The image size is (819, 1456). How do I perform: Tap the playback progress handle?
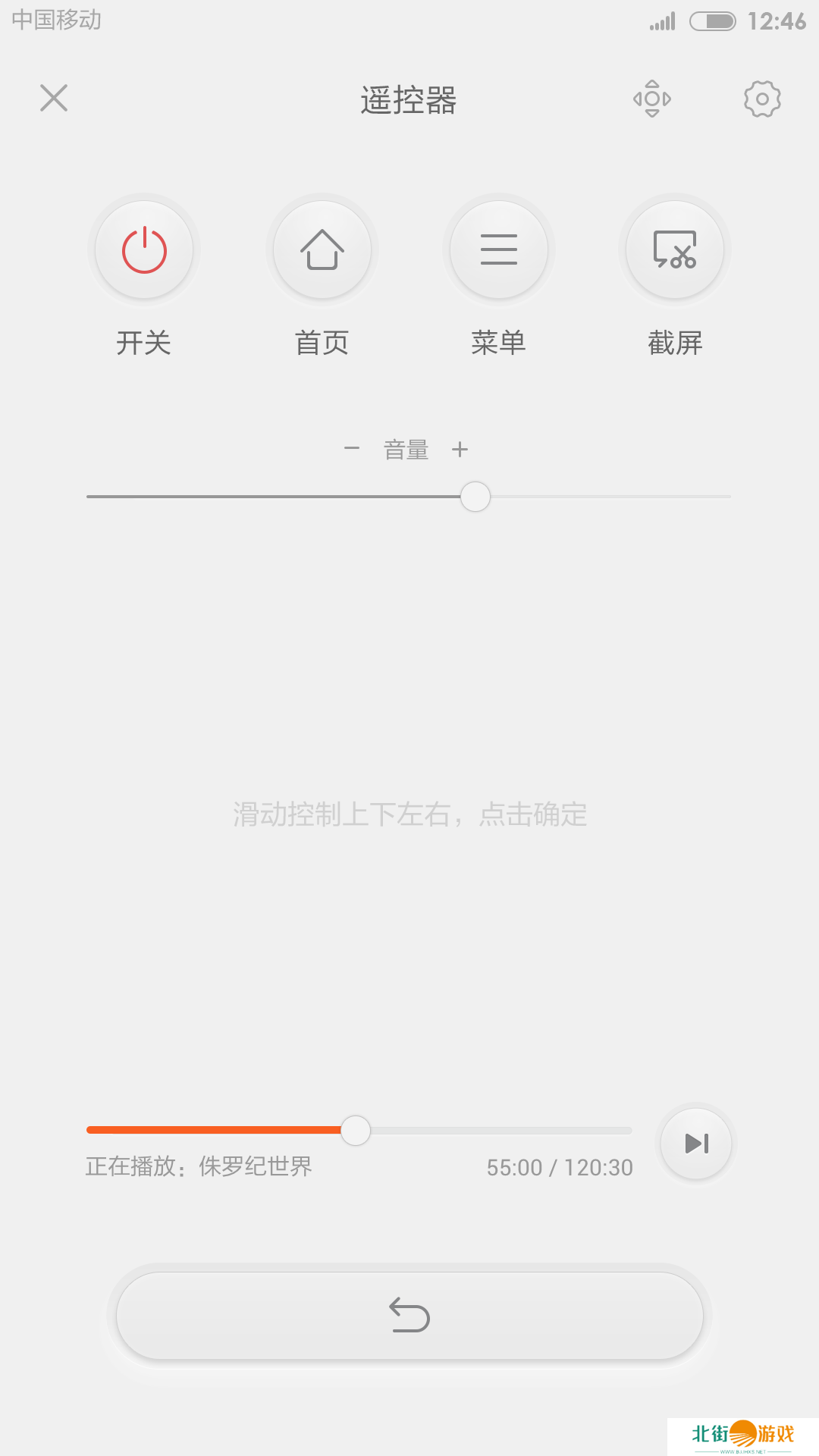click(x=356, y=1130)
